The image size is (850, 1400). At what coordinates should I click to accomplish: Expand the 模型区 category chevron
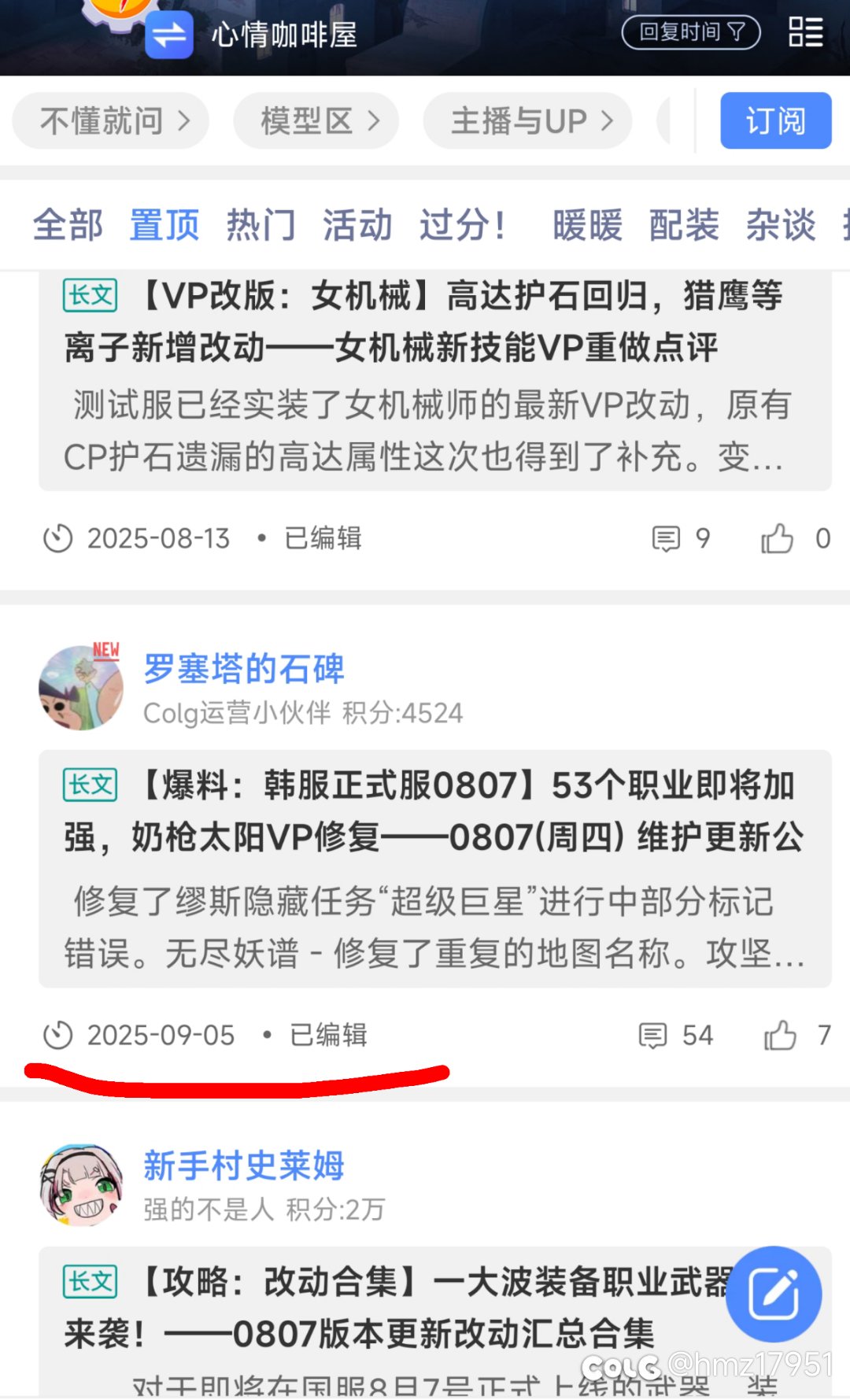point(372,120)
